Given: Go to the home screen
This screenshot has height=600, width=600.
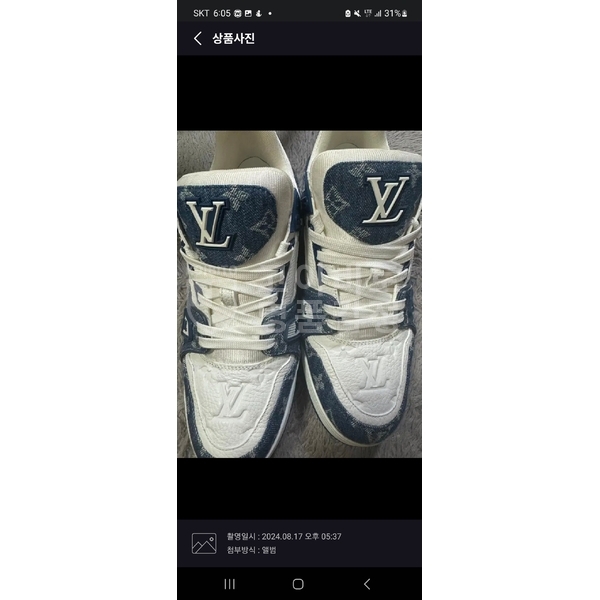Looking at the screenshot, I should tap(298, 584).
